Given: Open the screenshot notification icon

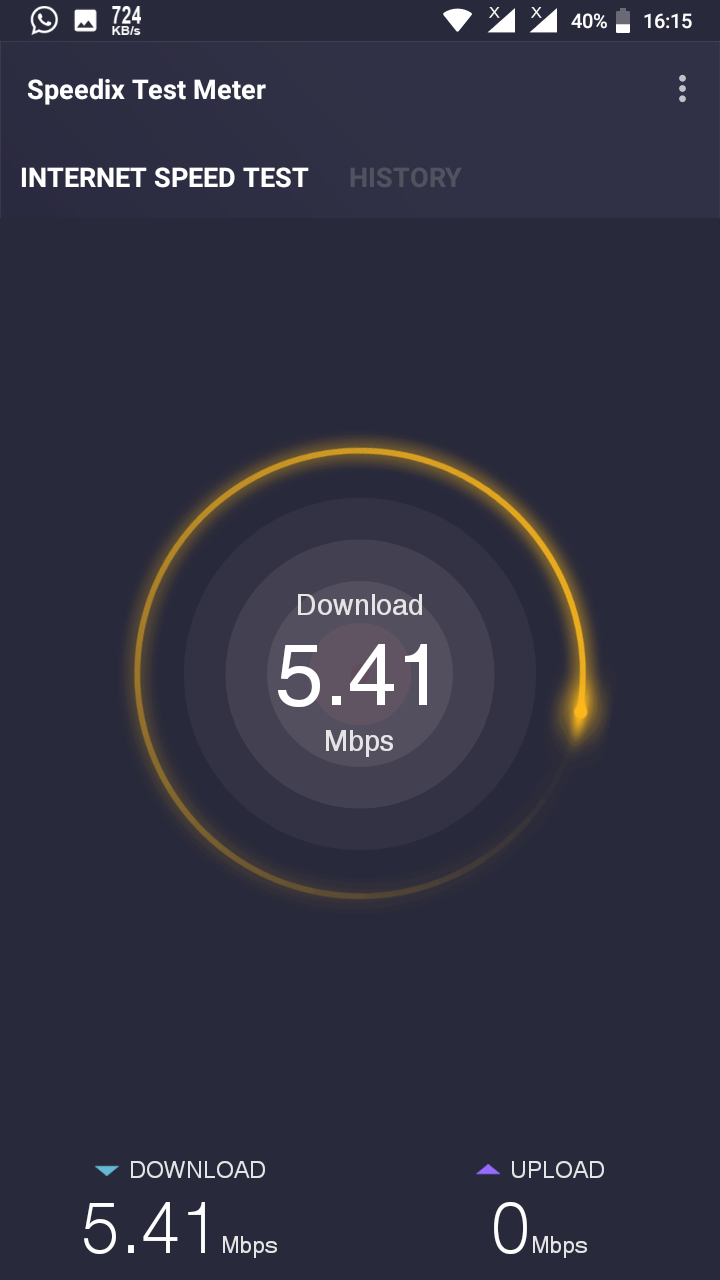Looking at the screenshot, I should pyautogui.click(x=86, y=18).
